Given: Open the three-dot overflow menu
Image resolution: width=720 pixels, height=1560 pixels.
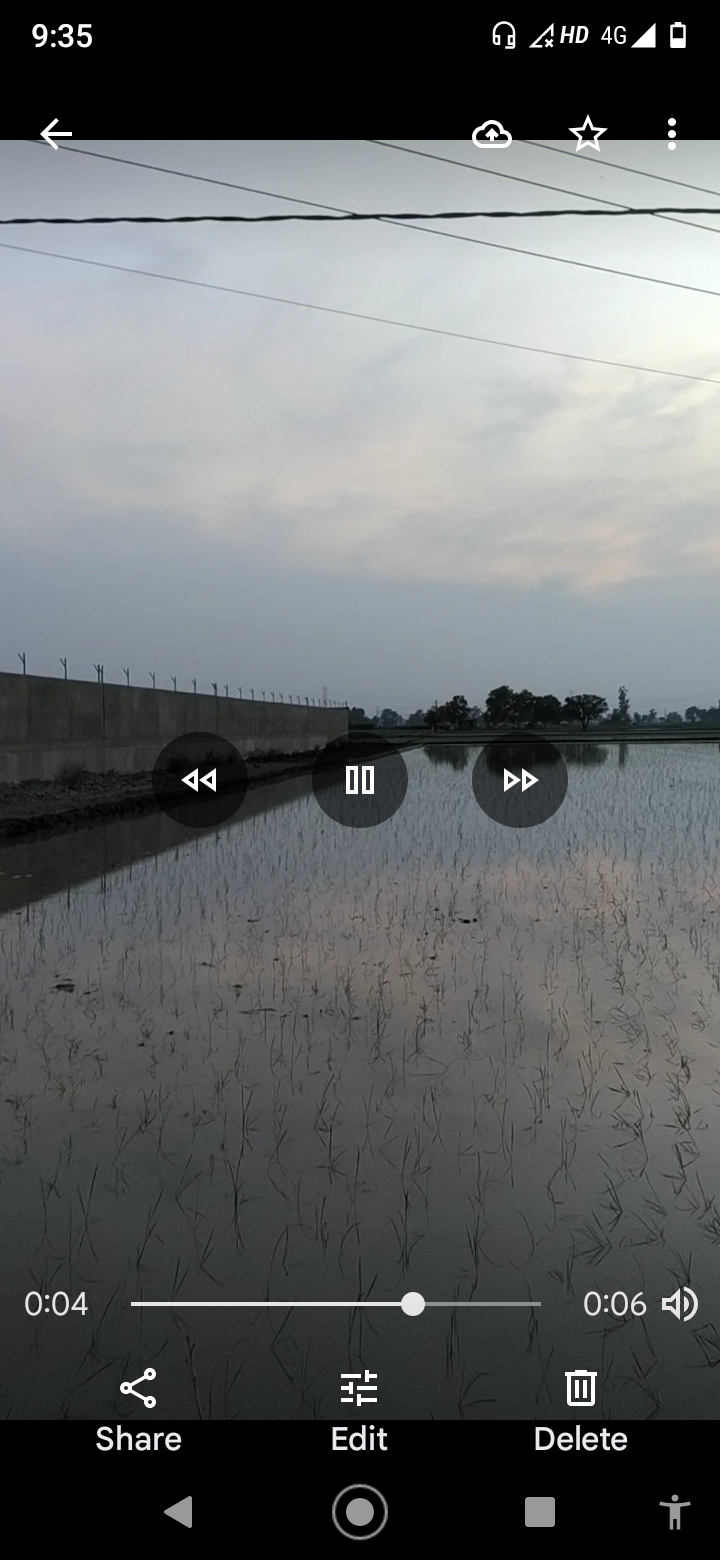Looking at the screenshot, I should click(671, 134).
